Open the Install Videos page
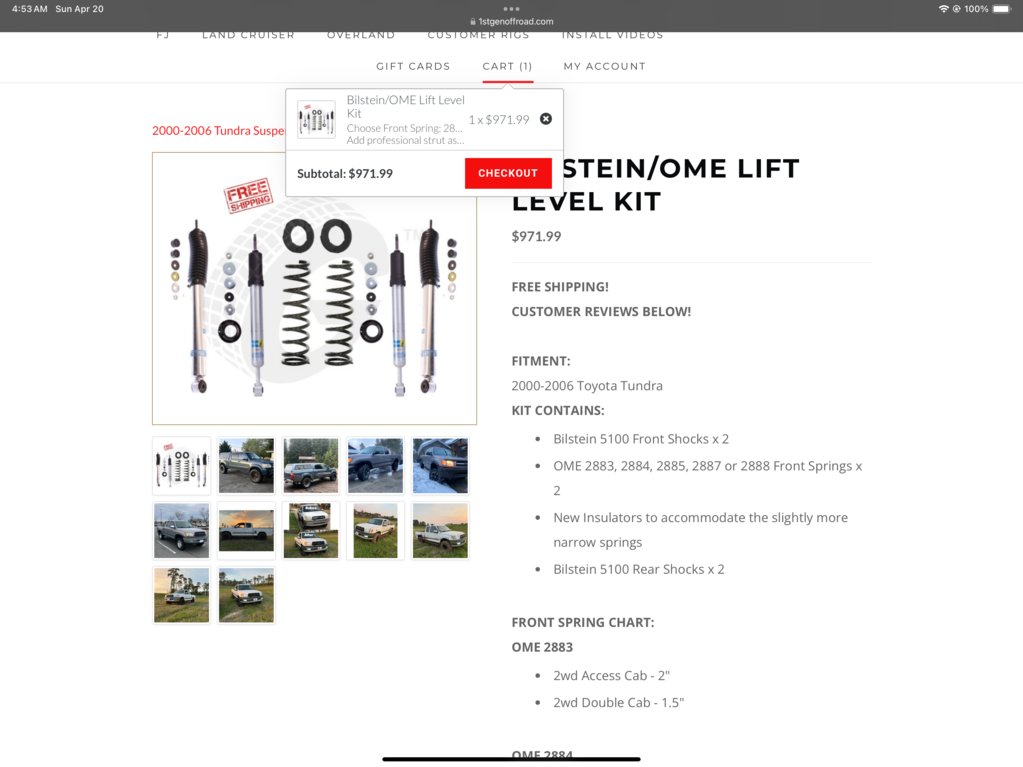This screenshot has width=1023, height=767. click(612, 35)
